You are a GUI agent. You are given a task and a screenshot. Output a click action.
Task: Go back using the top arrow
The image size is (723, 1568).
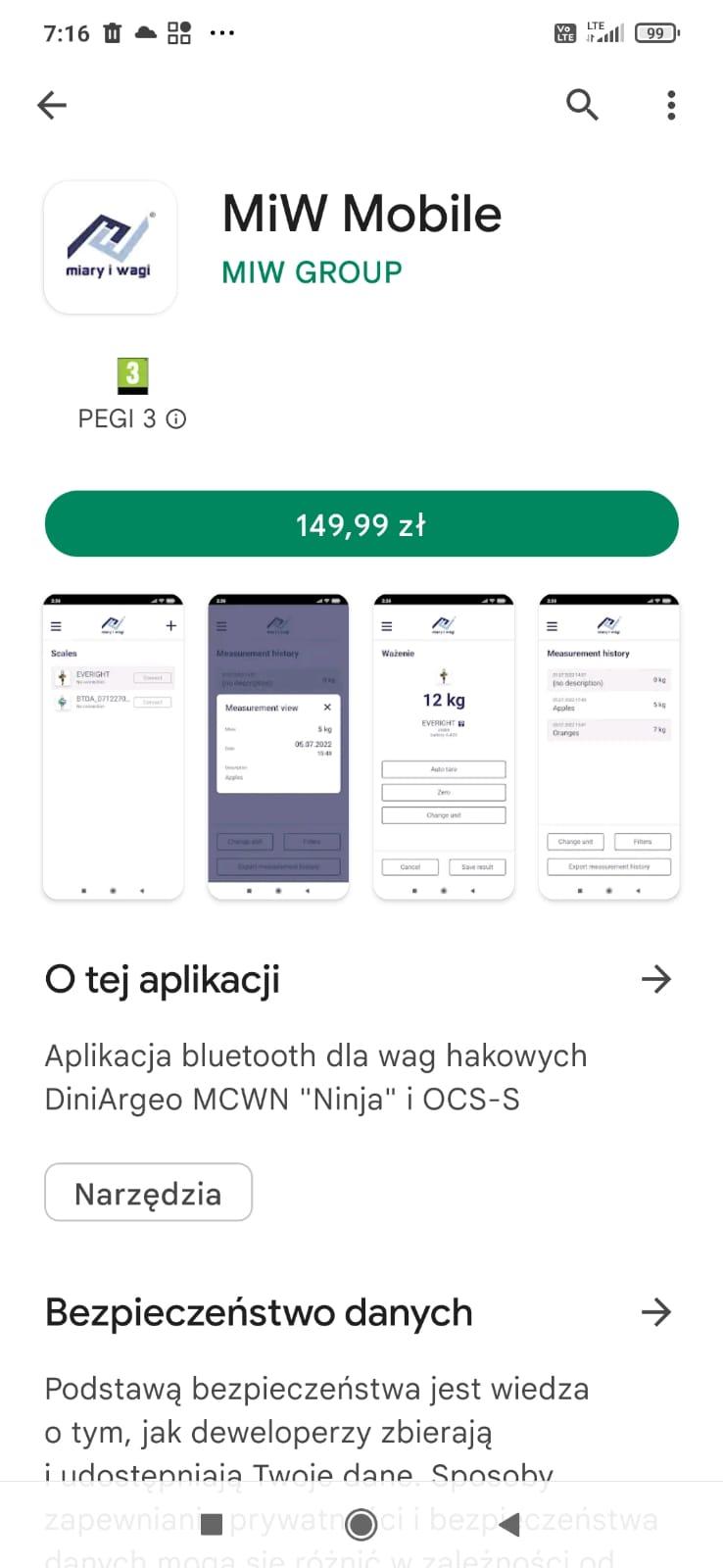coord(52,105)
